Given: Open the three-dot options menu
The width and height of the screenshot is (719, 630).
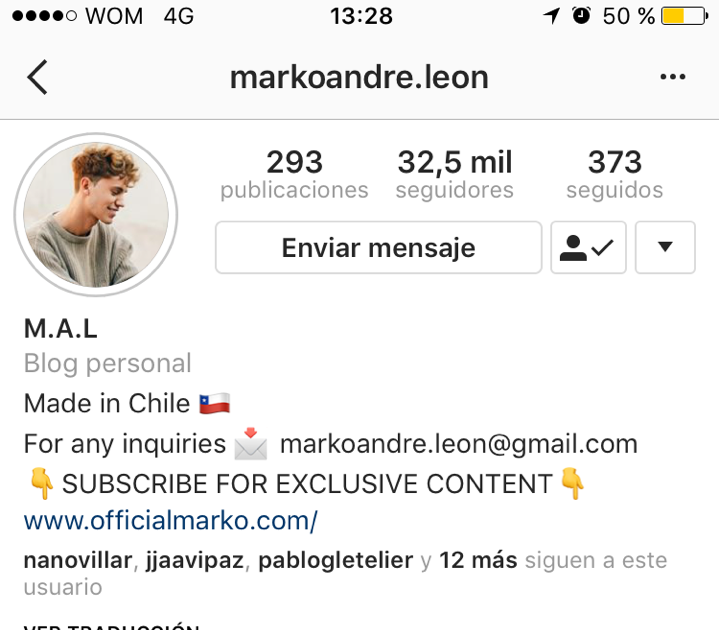Looking at the screenshot, I should (x=672, y=77).
